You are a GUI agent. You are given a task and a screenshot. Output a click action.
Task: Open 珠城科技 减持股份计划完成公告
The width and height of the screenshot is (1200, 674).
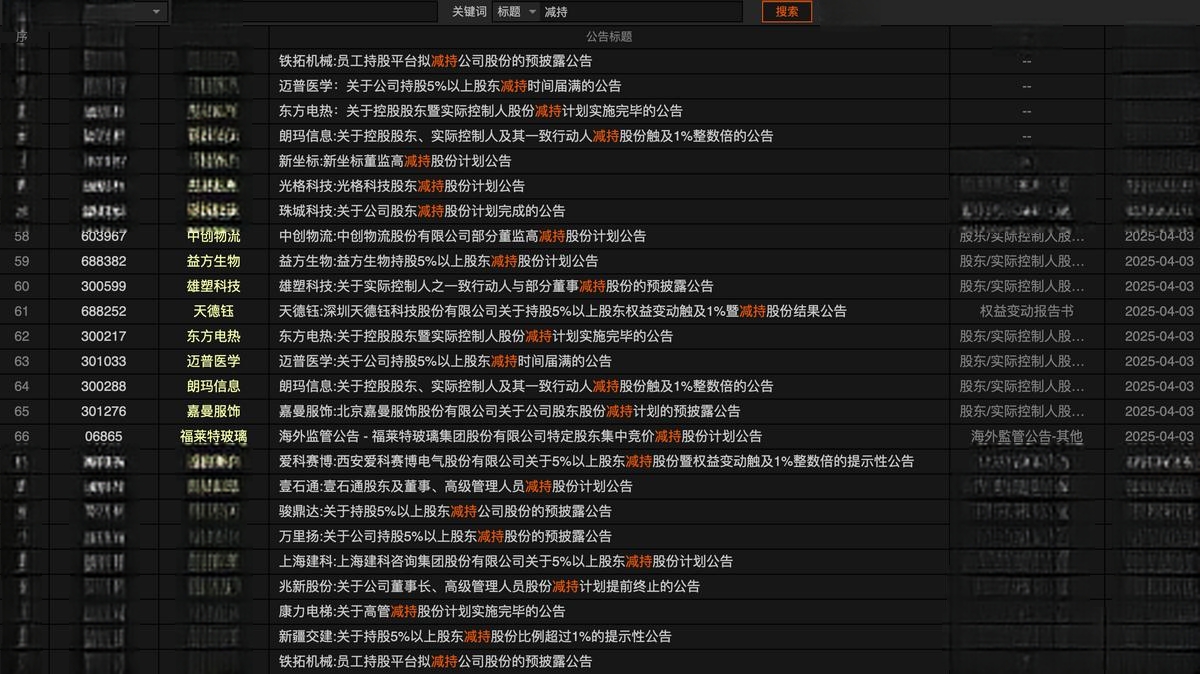click(x=422, y=211)
